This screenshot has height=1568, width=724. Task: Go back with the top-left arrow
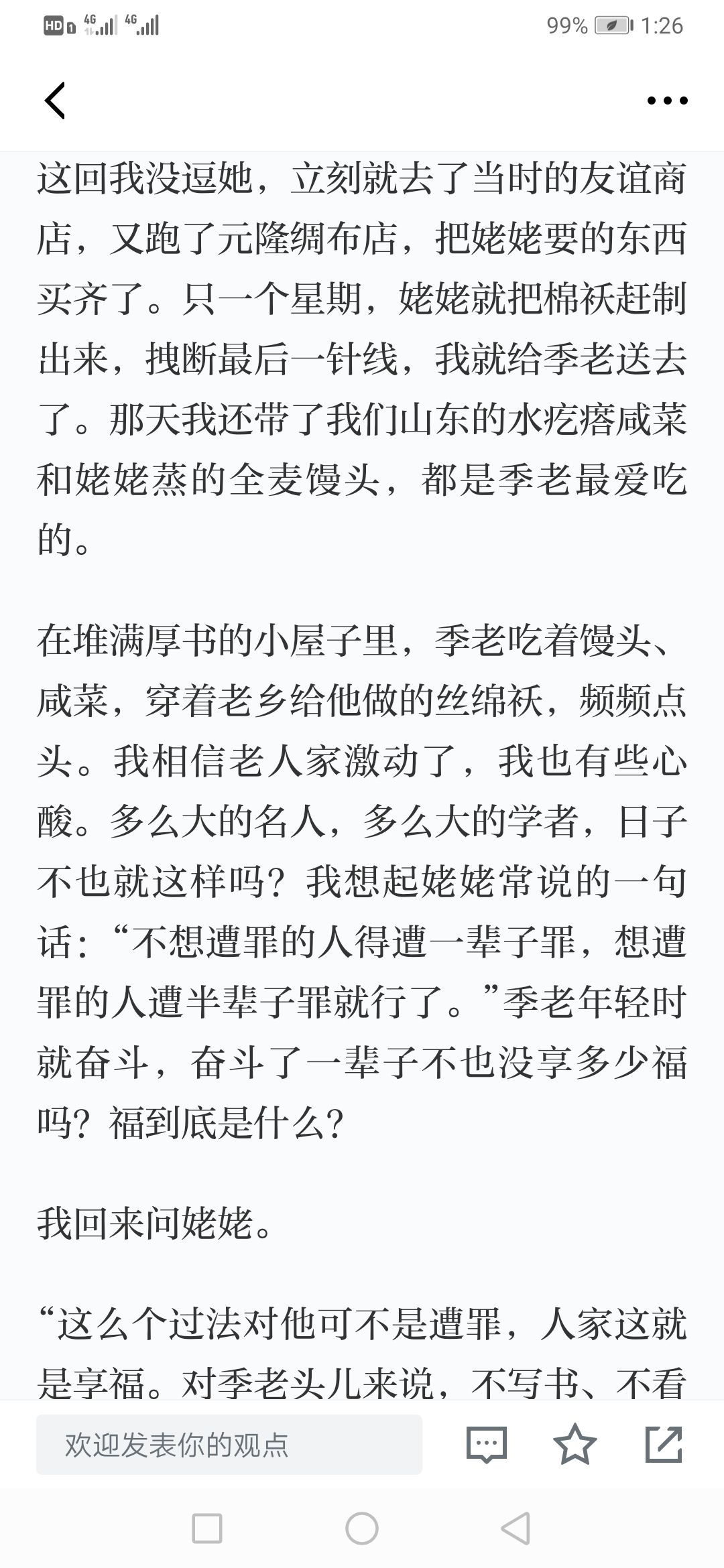(x=55, y=101)
